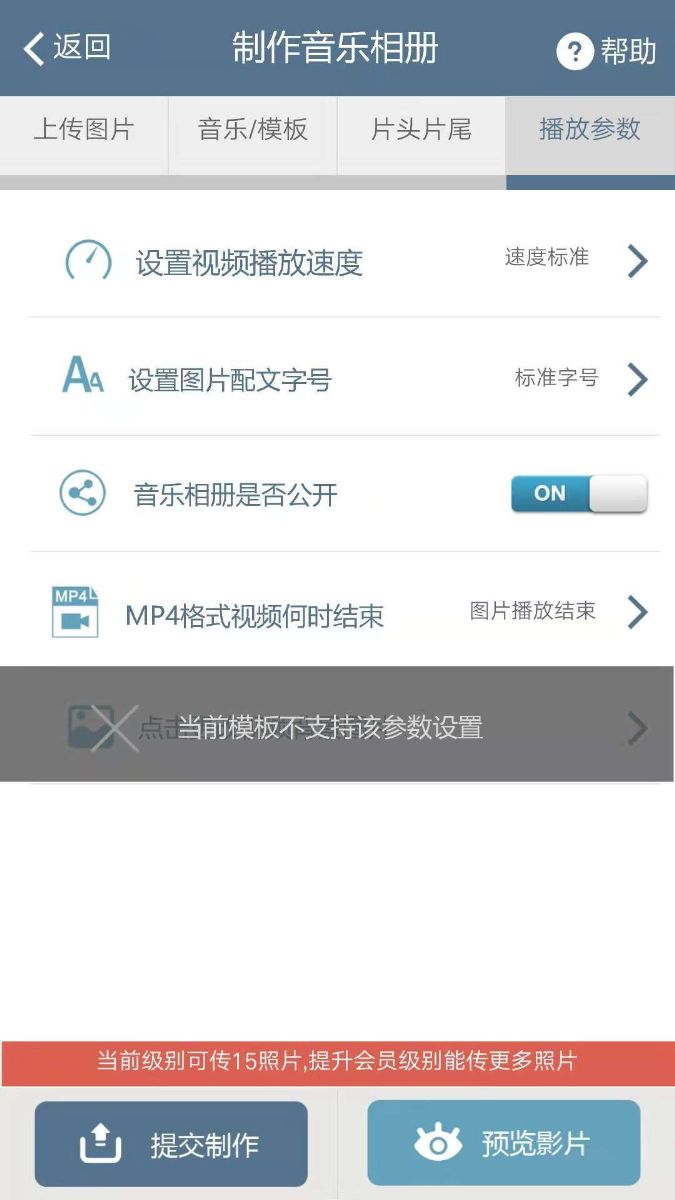Preview the video with 预览影片

504,1143
